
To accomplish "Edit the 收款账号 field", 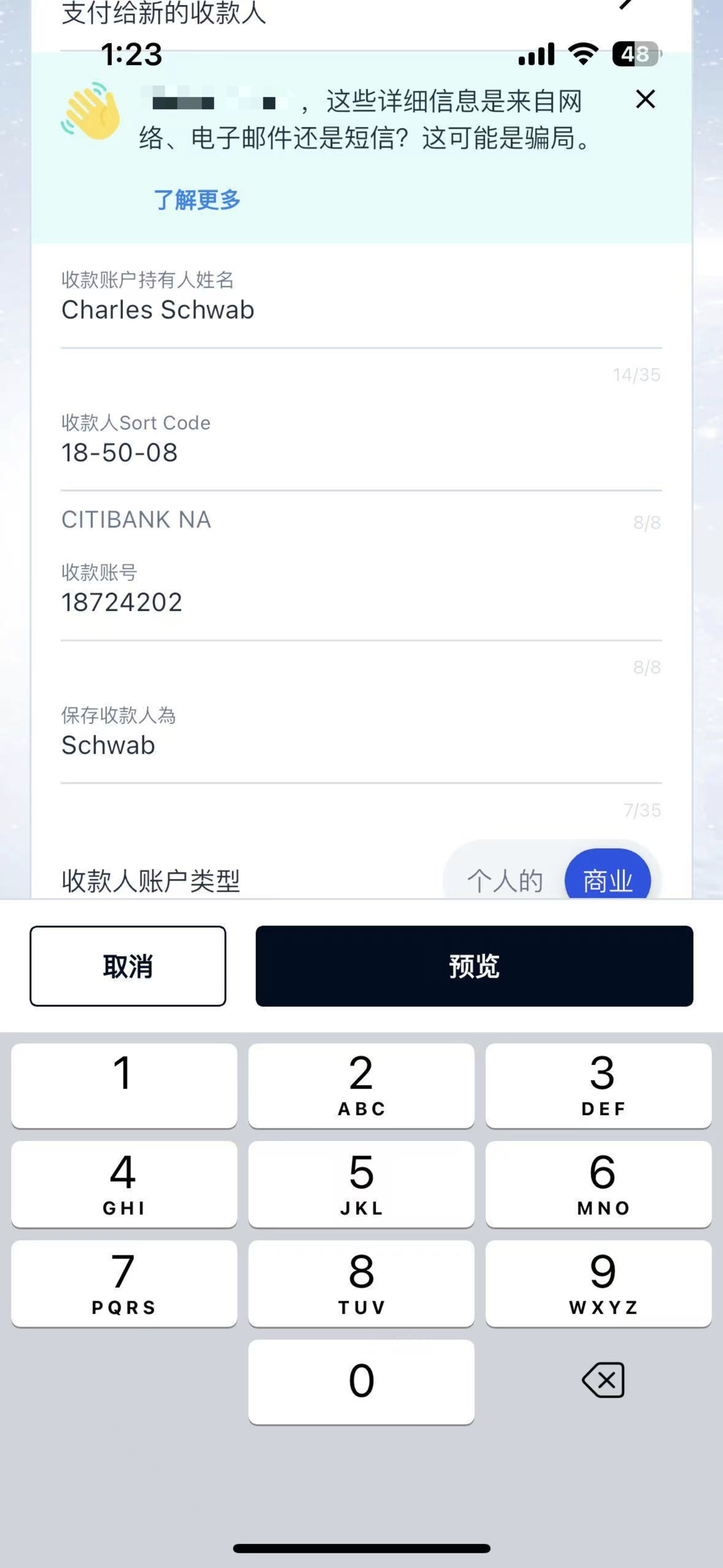I will pyautogui.click(x=360, y=603).
